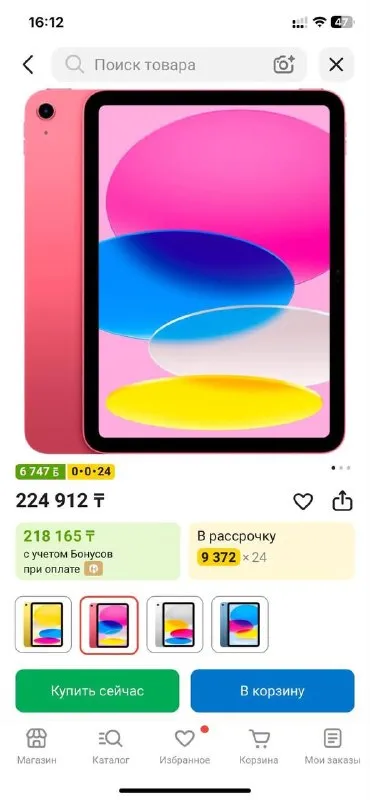Close the product page with X
Viewport: 370px width, 800px height.
pyautogui.click(x=336, y=65)
